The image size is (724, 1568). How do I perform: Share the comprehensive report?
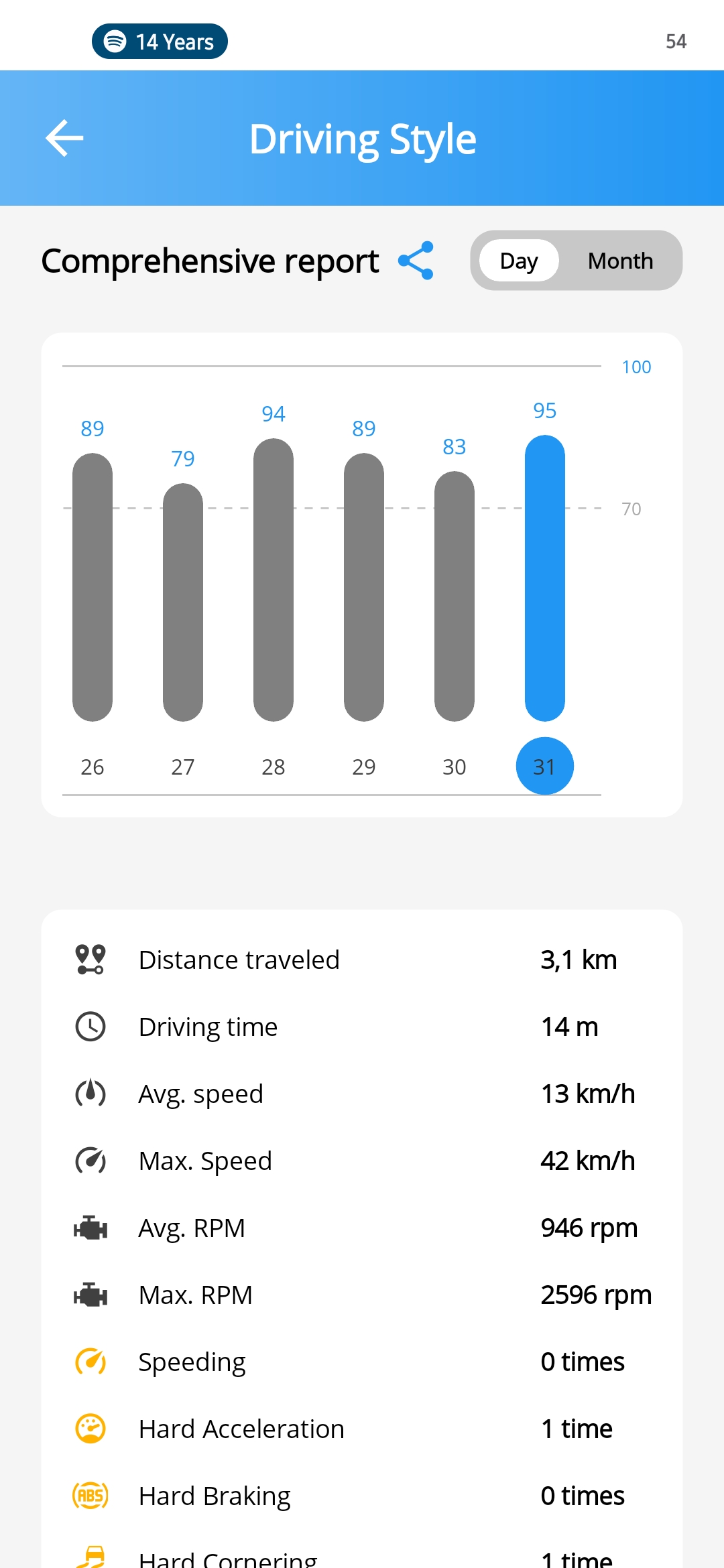coord(416,261)
